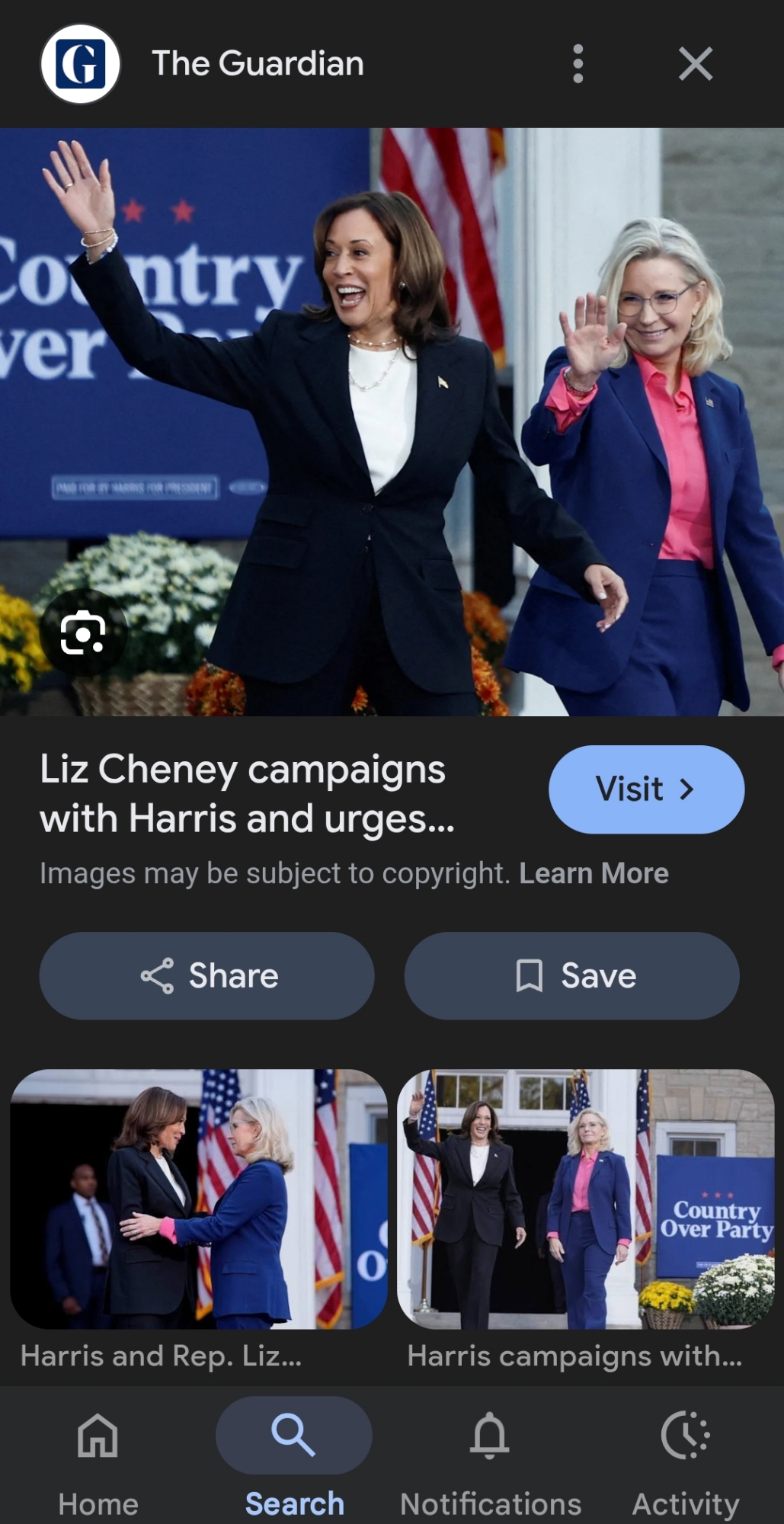784x1524 pixels.
Task: Close the image viewer
Action: 695,63
